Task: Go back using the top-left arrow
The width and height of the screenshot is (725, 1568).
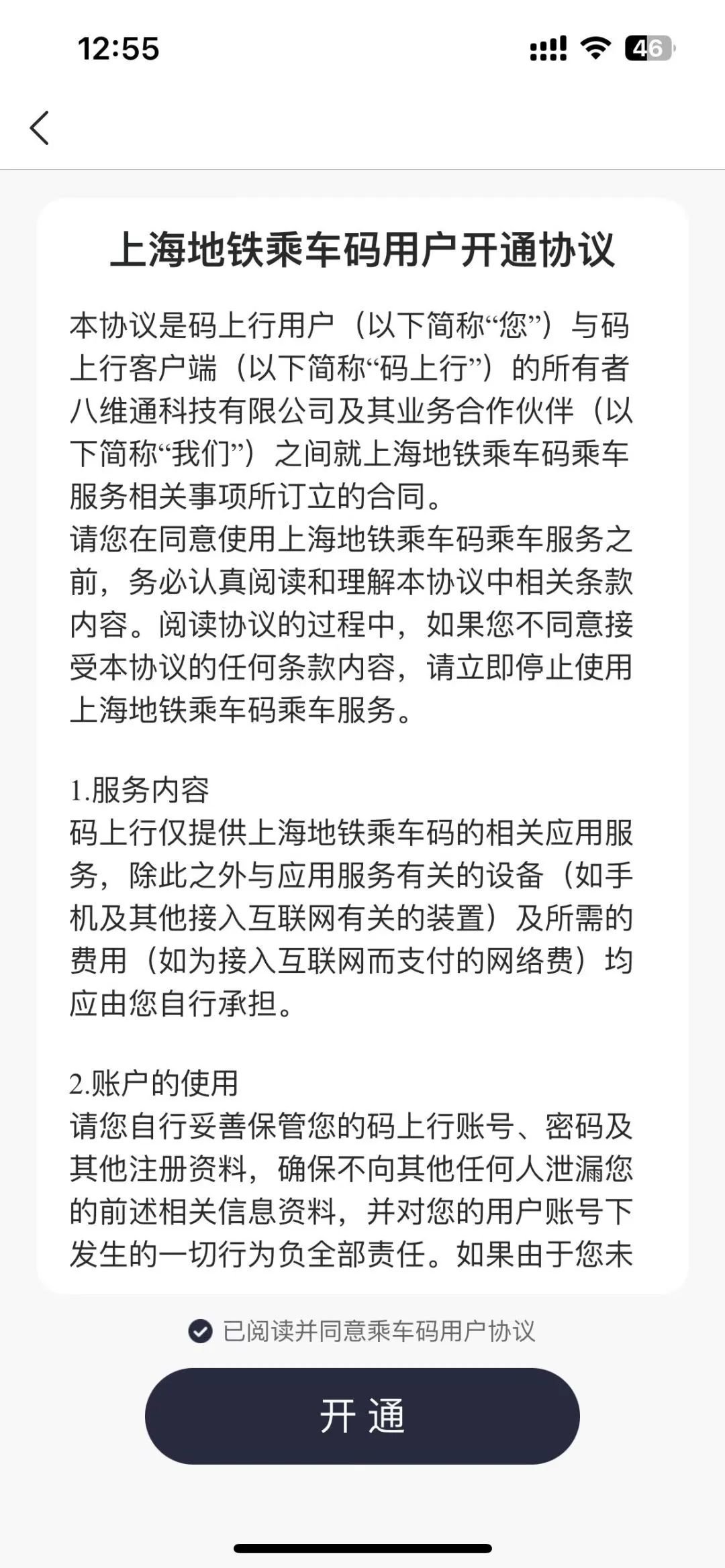Action: click(x=40, y=127)
